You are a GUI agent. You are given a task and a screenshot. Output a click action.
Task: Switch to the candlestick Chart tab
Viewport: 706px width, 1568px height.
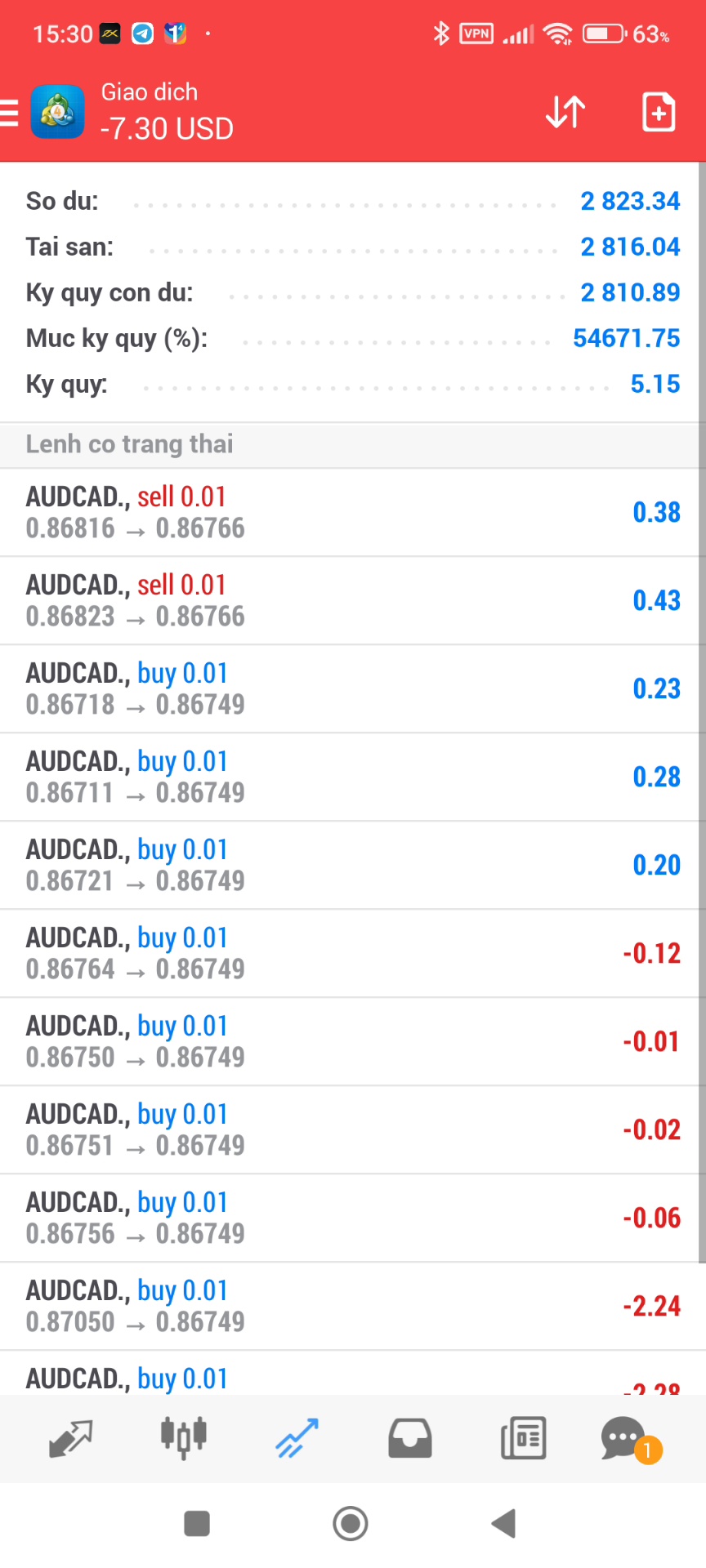click(x=183, y=1438)
